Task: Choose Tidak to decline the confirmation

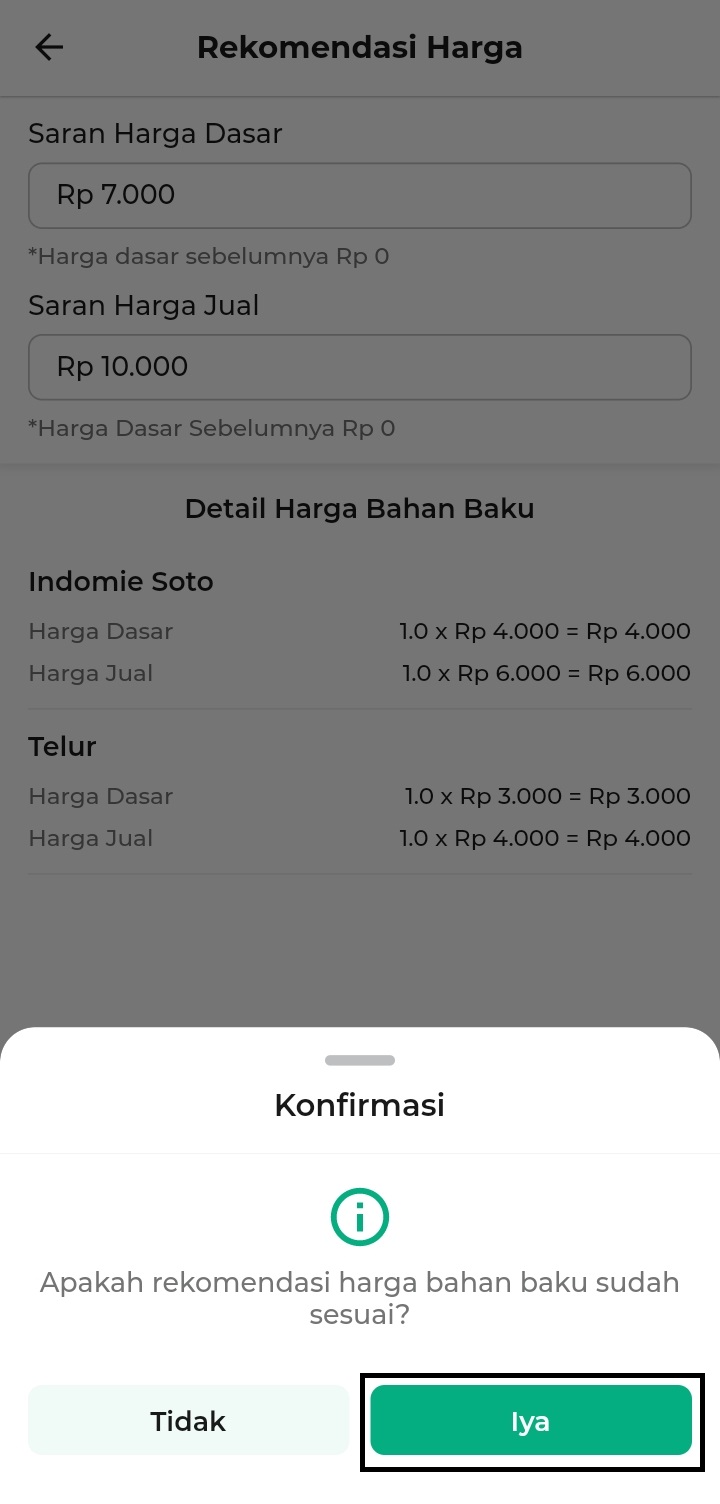Action: 188,1420
